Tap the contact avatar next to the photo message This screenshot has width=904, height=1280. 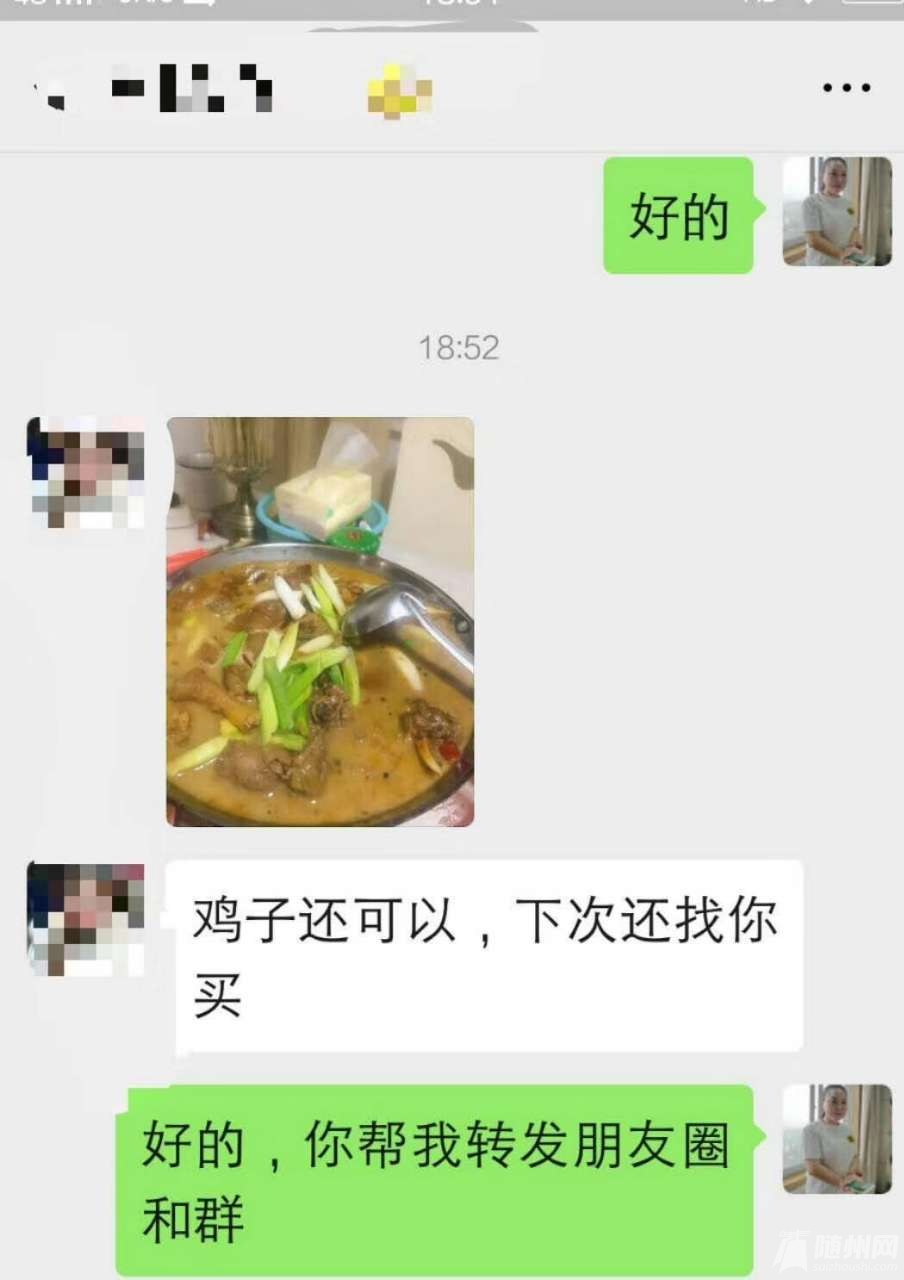coord(86,474)
